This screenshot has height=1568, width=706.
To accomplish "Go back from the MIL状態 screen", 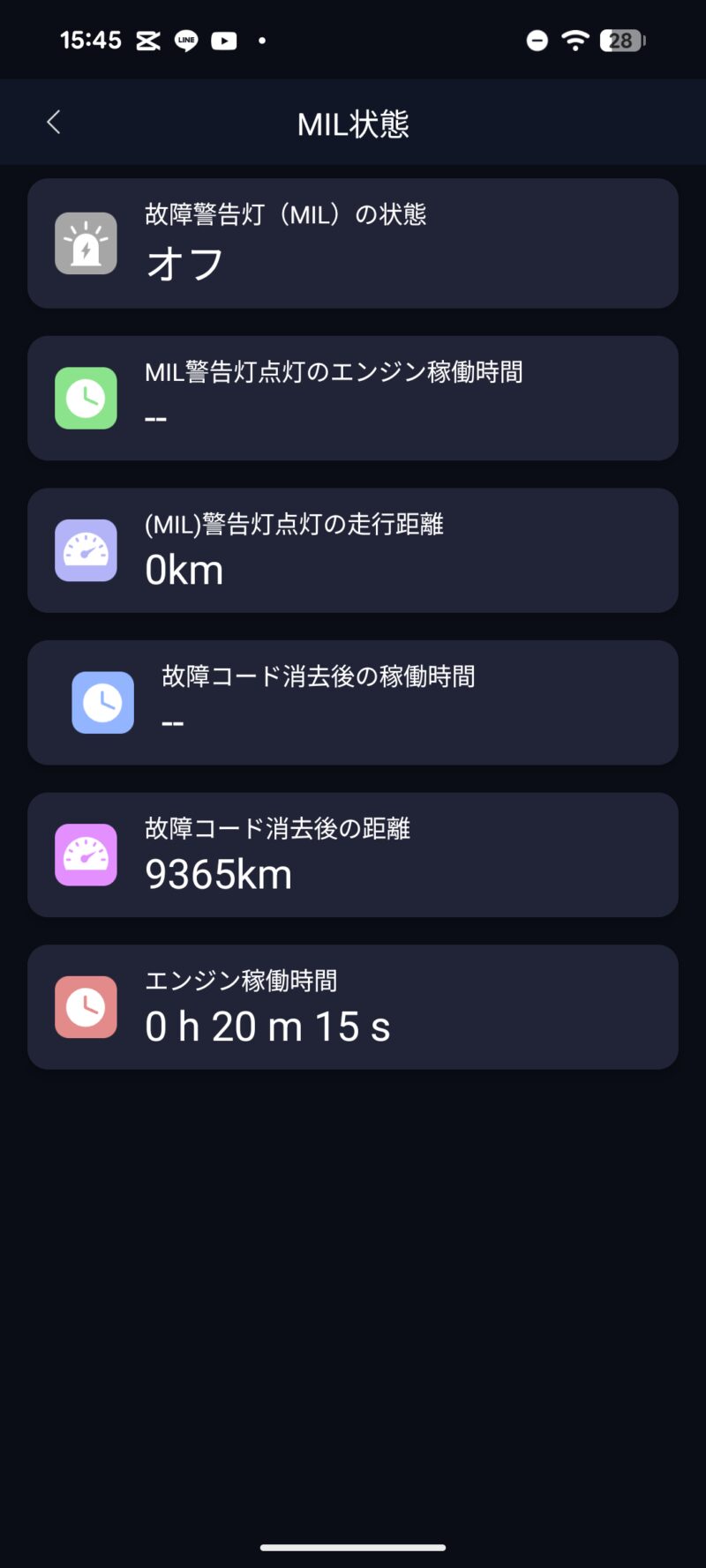I will pyautogui.click(x=54, y=123).
